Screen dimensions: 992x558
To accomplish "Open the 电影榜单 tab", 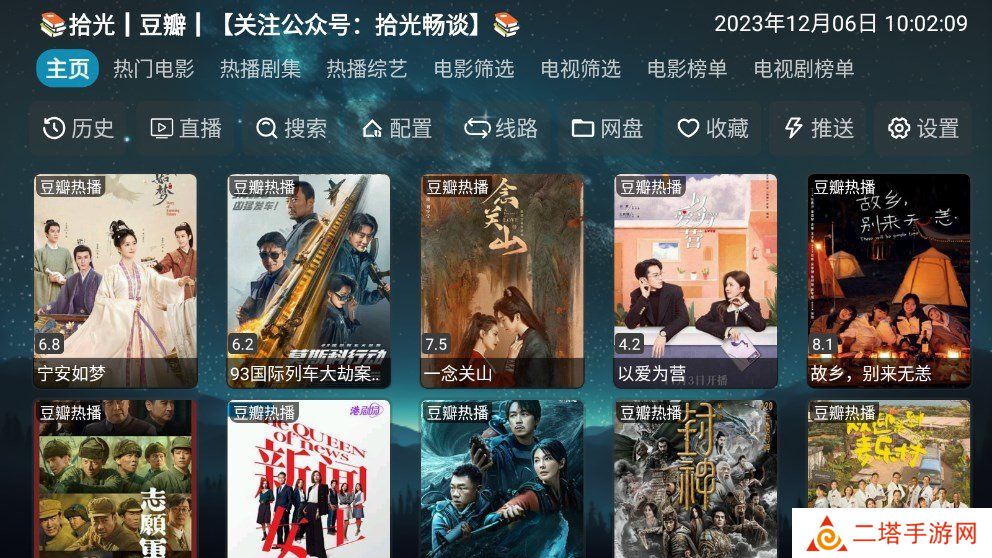I will 687,69.
